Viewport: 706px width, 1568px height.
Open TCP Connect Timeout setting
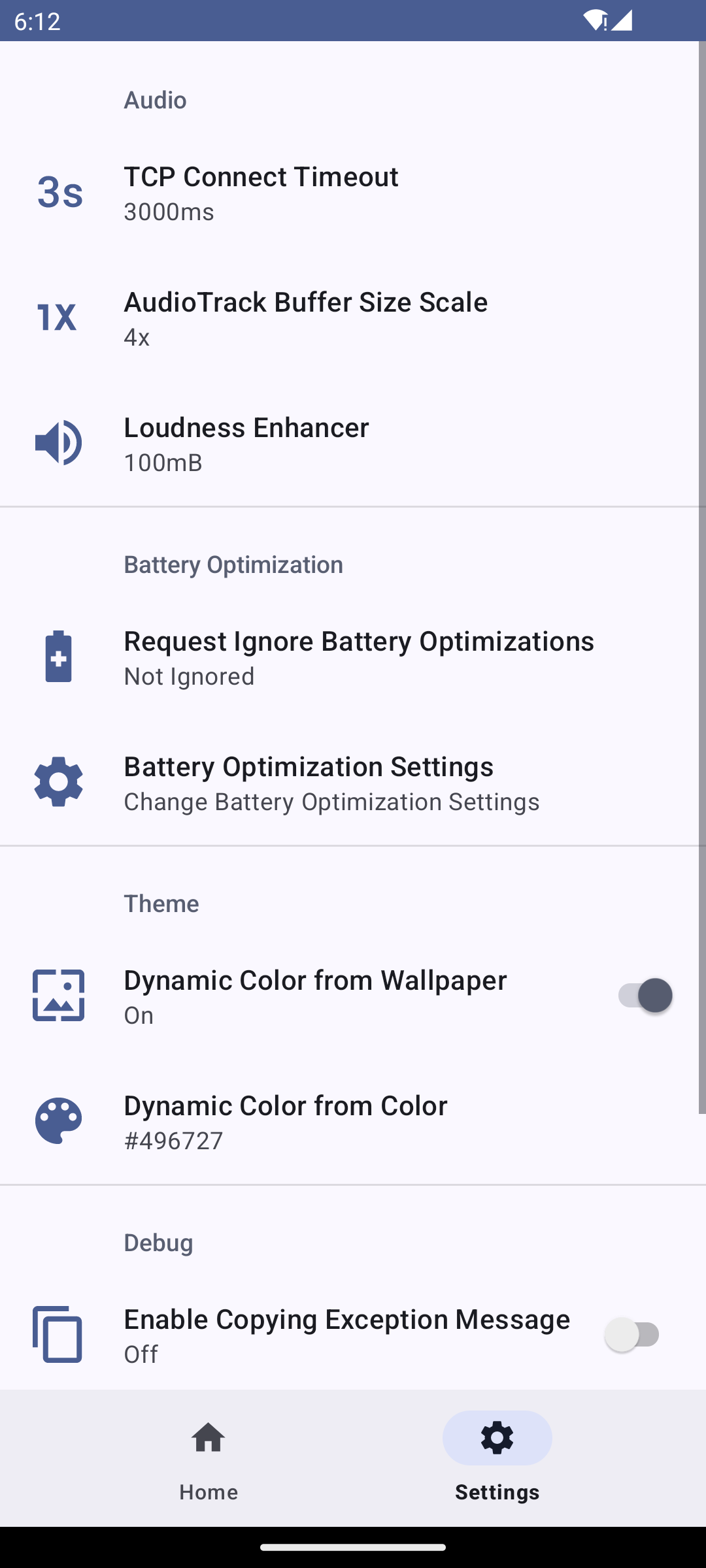(353, 193)
